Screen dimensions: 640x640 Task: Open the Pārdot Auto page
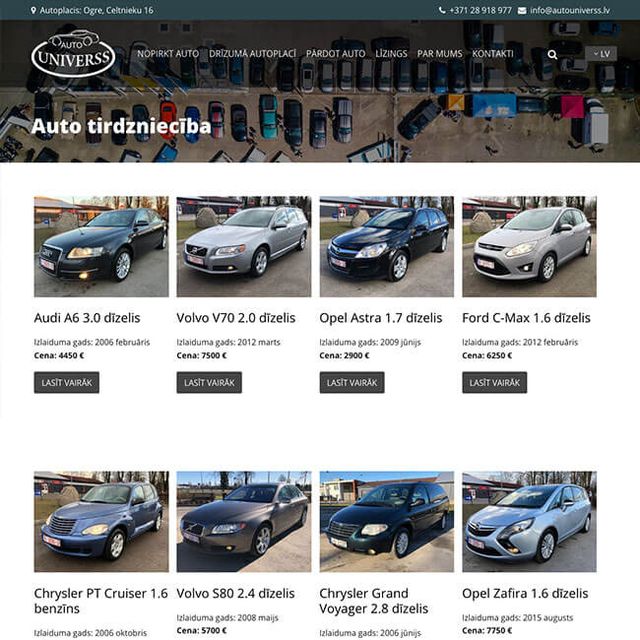click(x=336, y=53)
